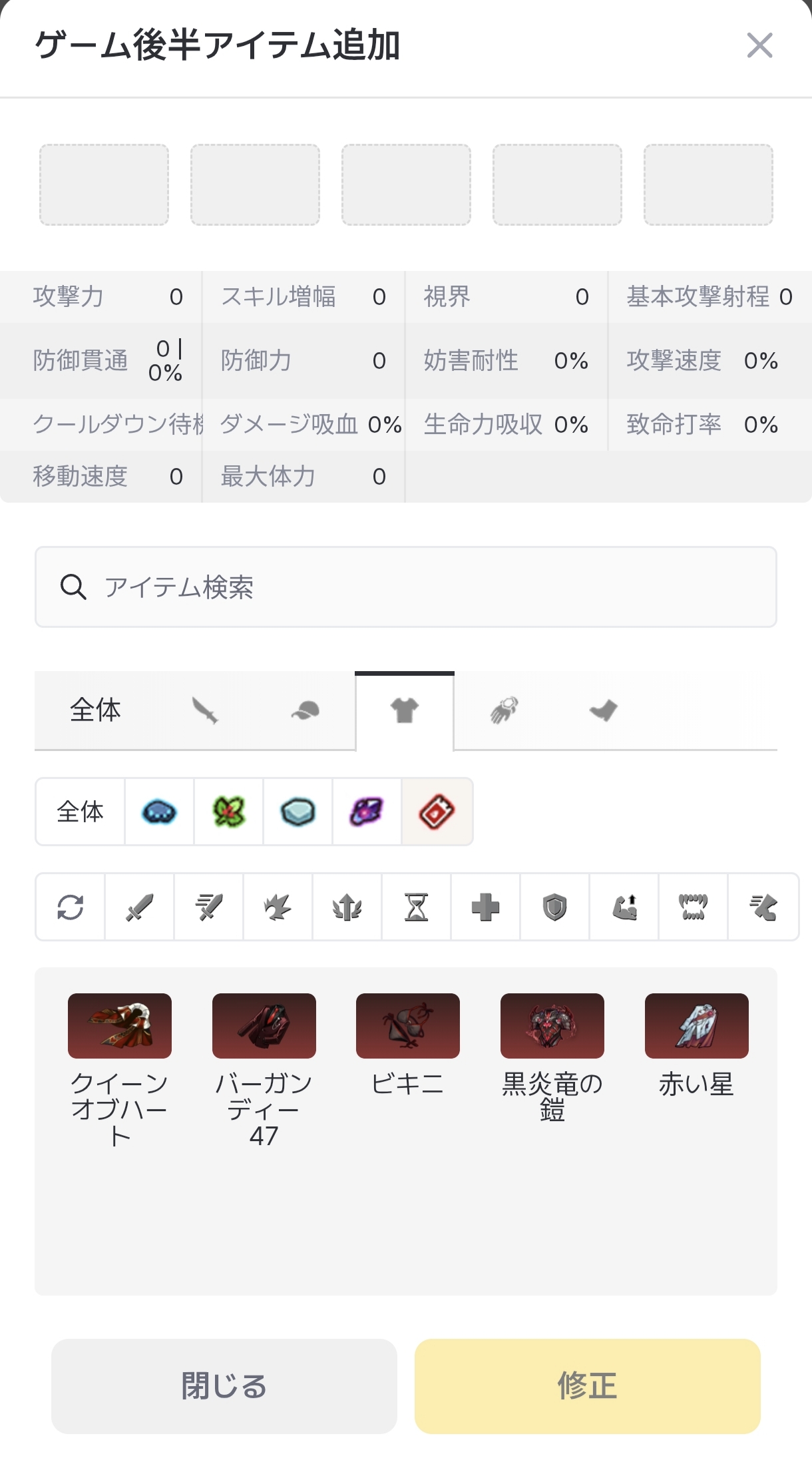Filter items by the plus health stat
Image resolution: width=812 pixels, height=1462 pixels.
486,907
